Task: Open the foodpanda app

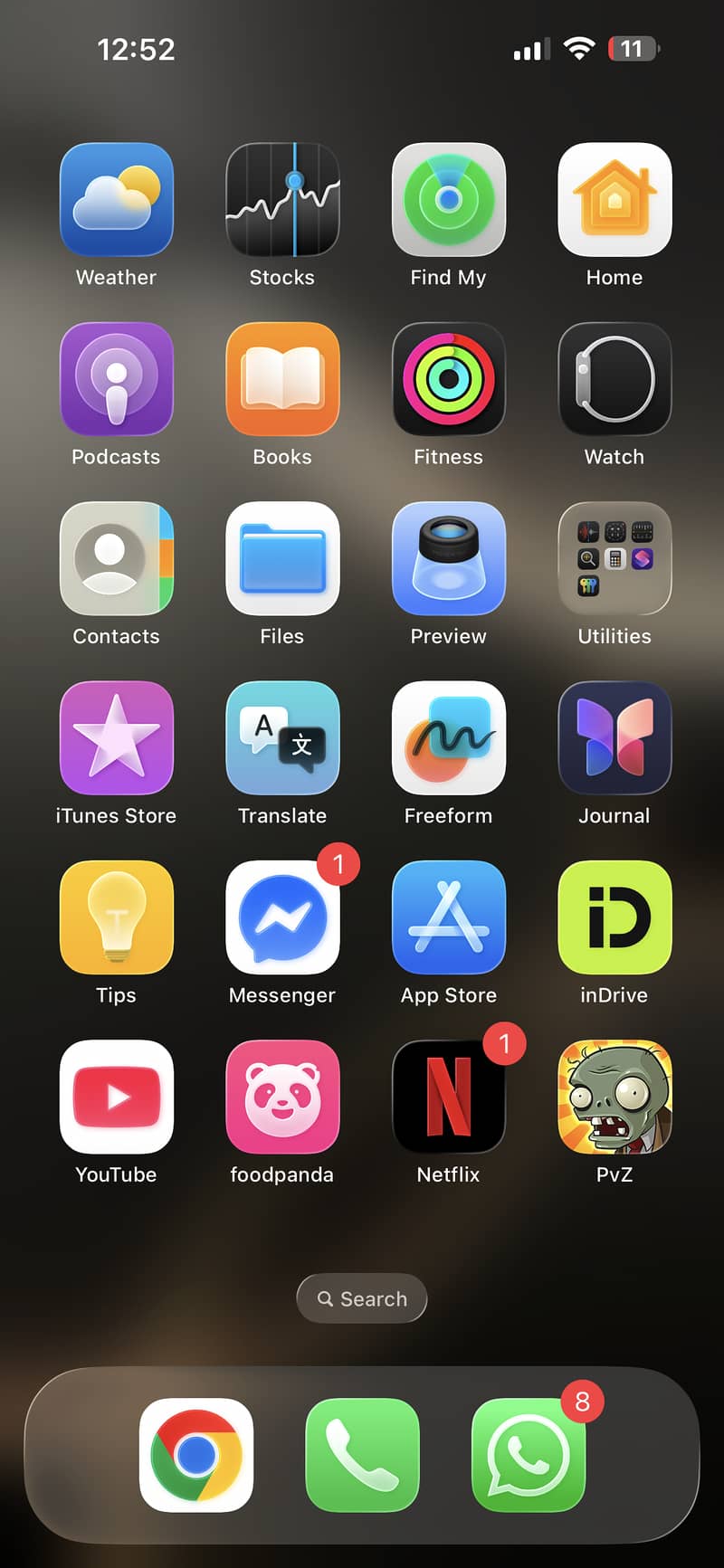Action: 282,1097
